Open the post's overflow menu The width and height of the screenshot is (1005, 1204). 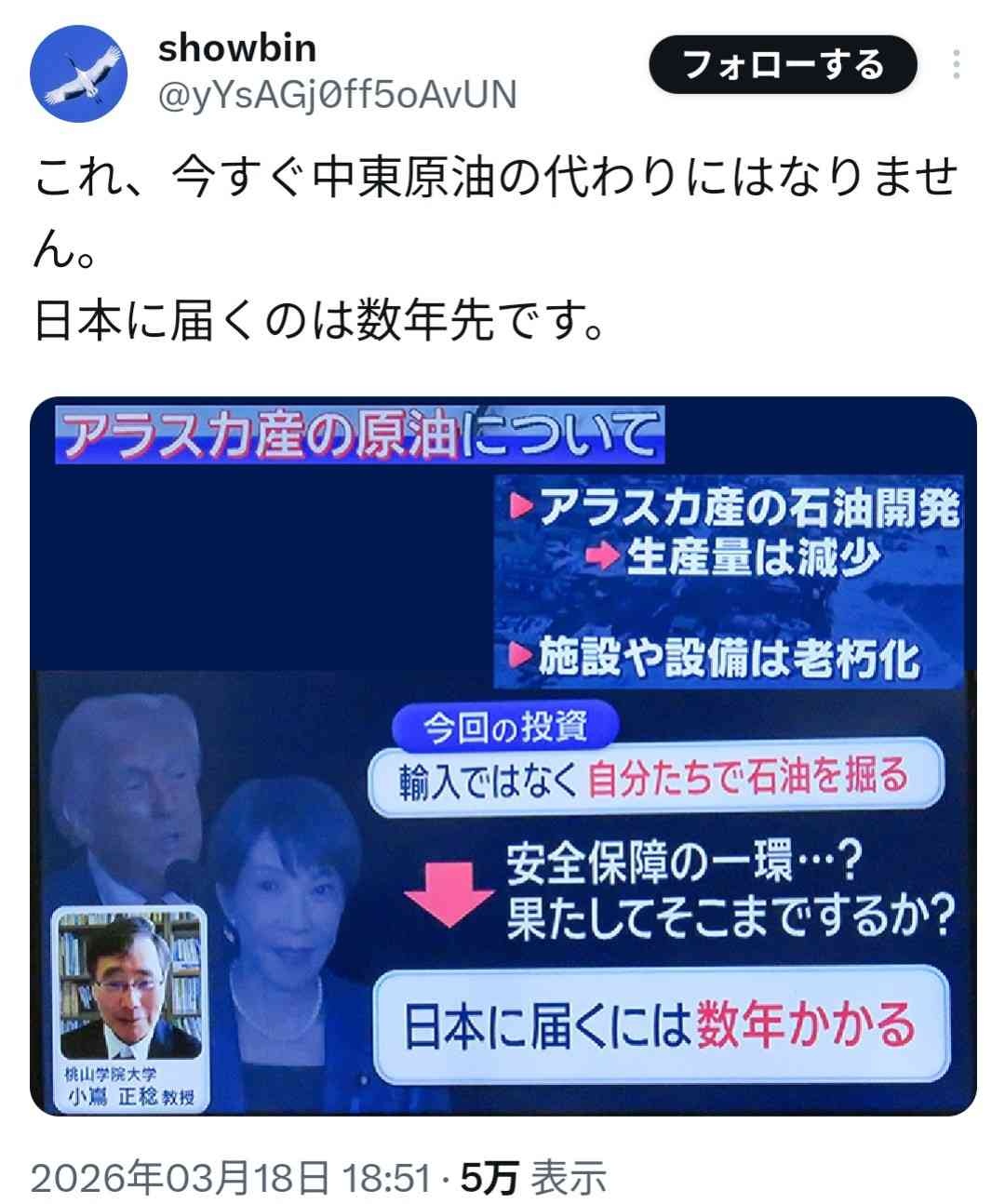956,65
